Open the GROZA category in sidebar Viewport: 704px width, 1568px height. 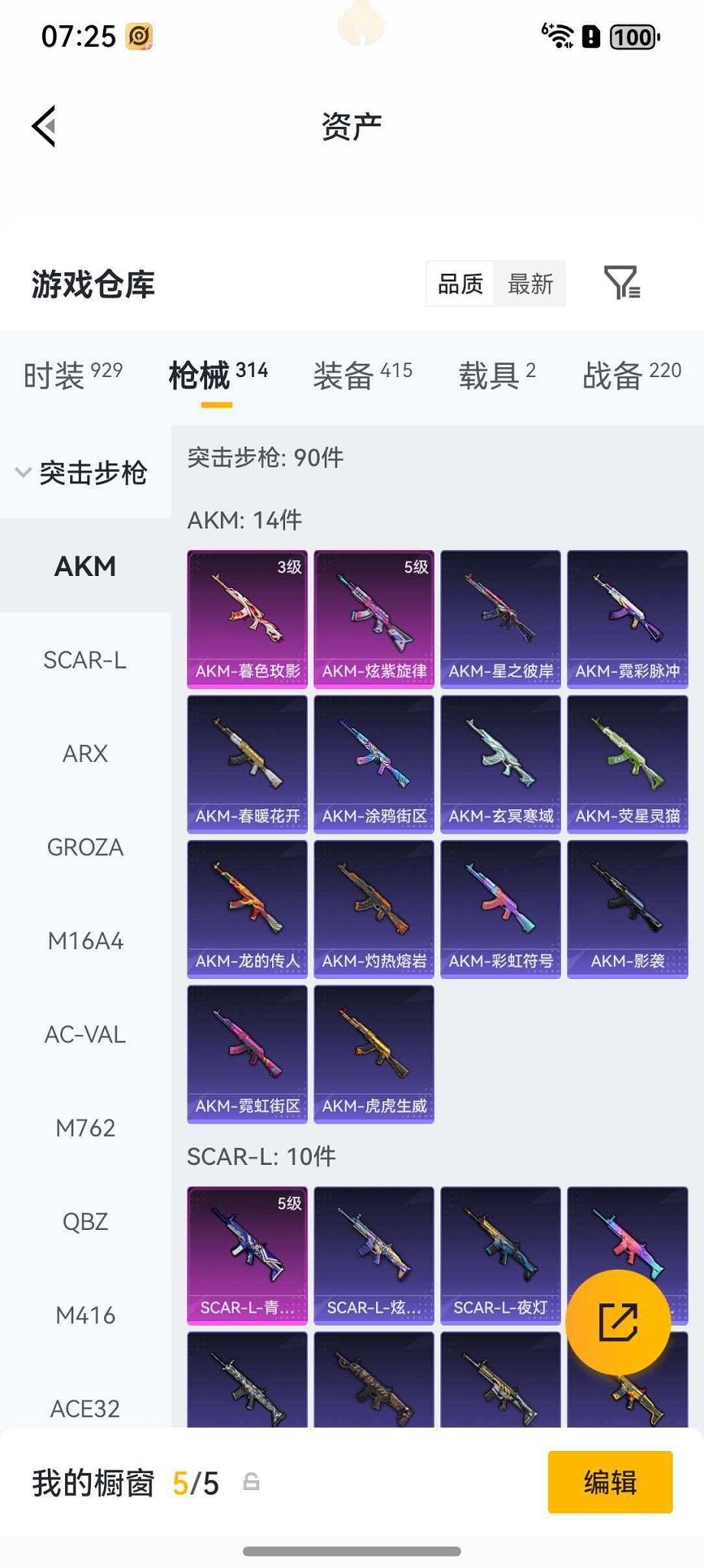[84, 847]
